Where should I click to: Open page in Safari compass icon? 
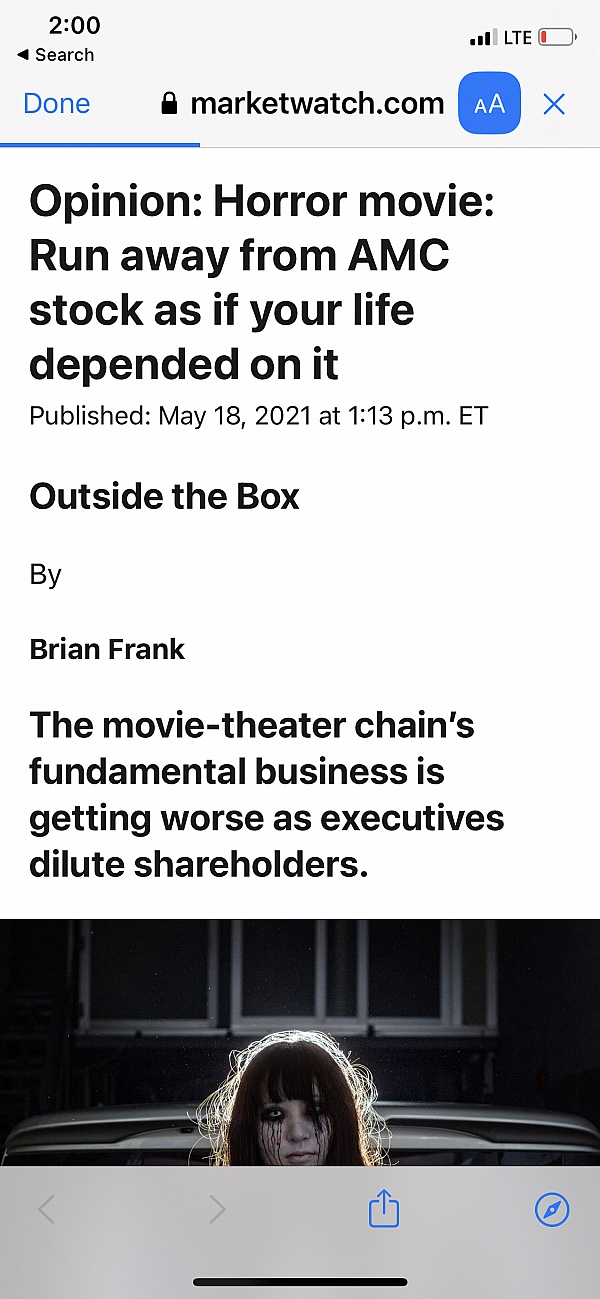coord(552,1211)
